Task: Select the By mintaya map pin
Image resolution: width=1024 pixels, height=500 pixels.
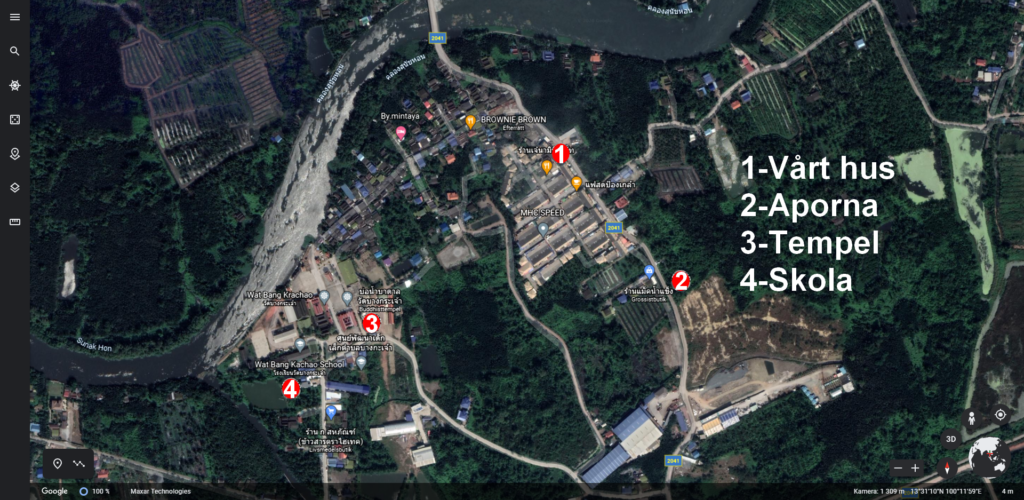Action: tap(401, 131)
